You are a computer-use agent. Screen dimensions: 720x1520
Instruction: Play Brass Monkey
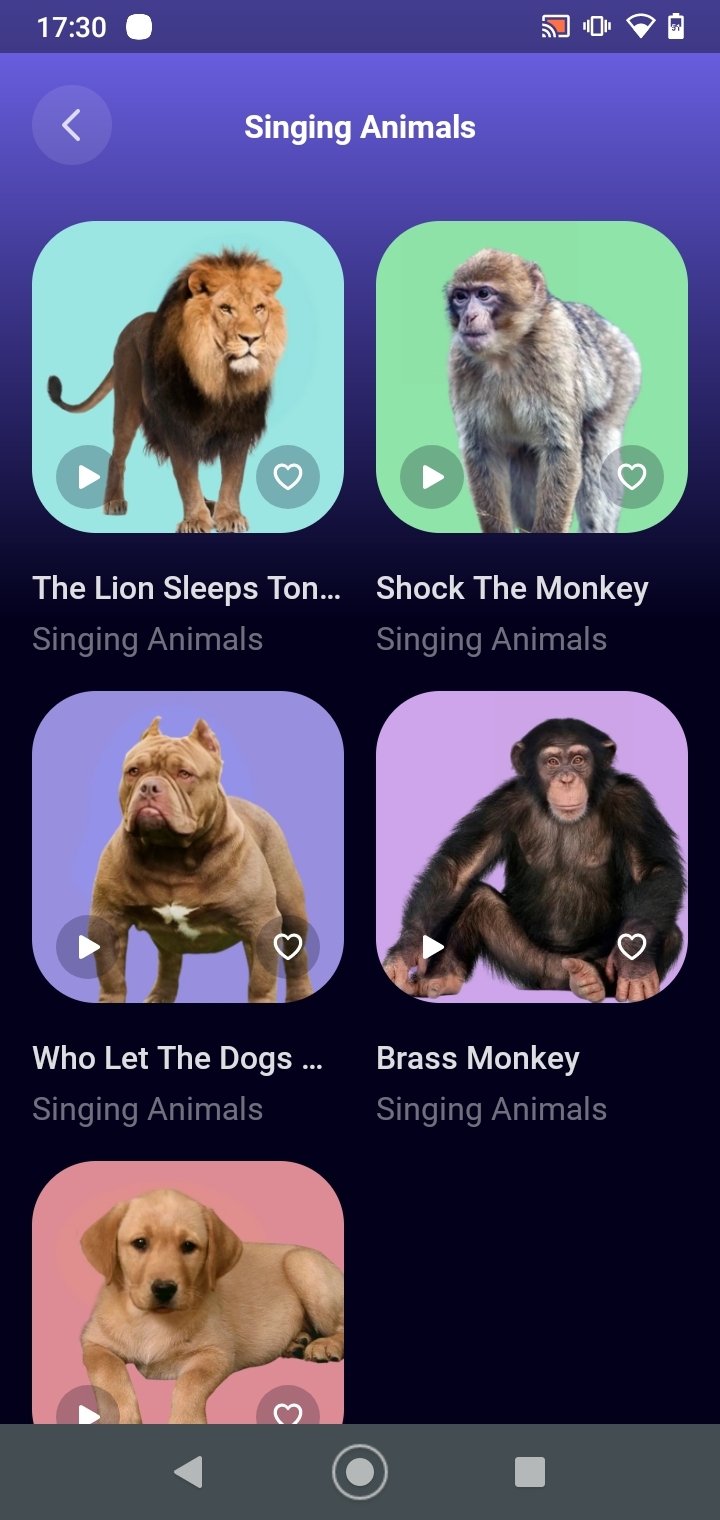(x=432, y=946)
